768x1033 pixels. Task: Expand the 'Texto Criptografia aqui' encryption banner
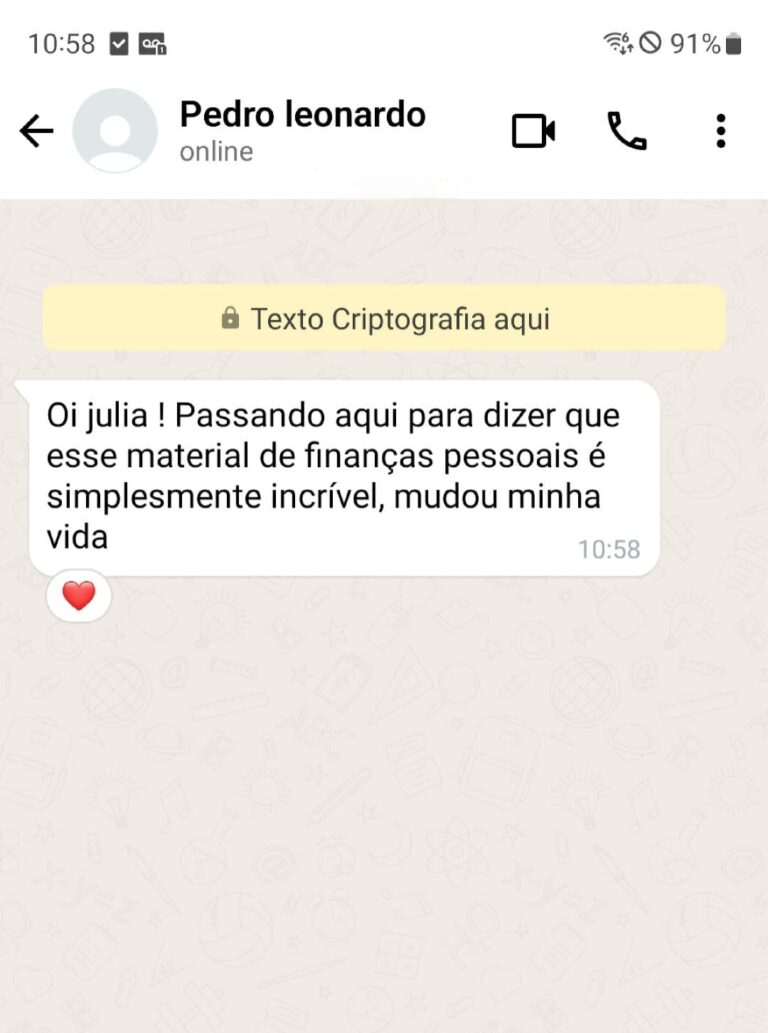pyautogui.click(x=384, y=318)
